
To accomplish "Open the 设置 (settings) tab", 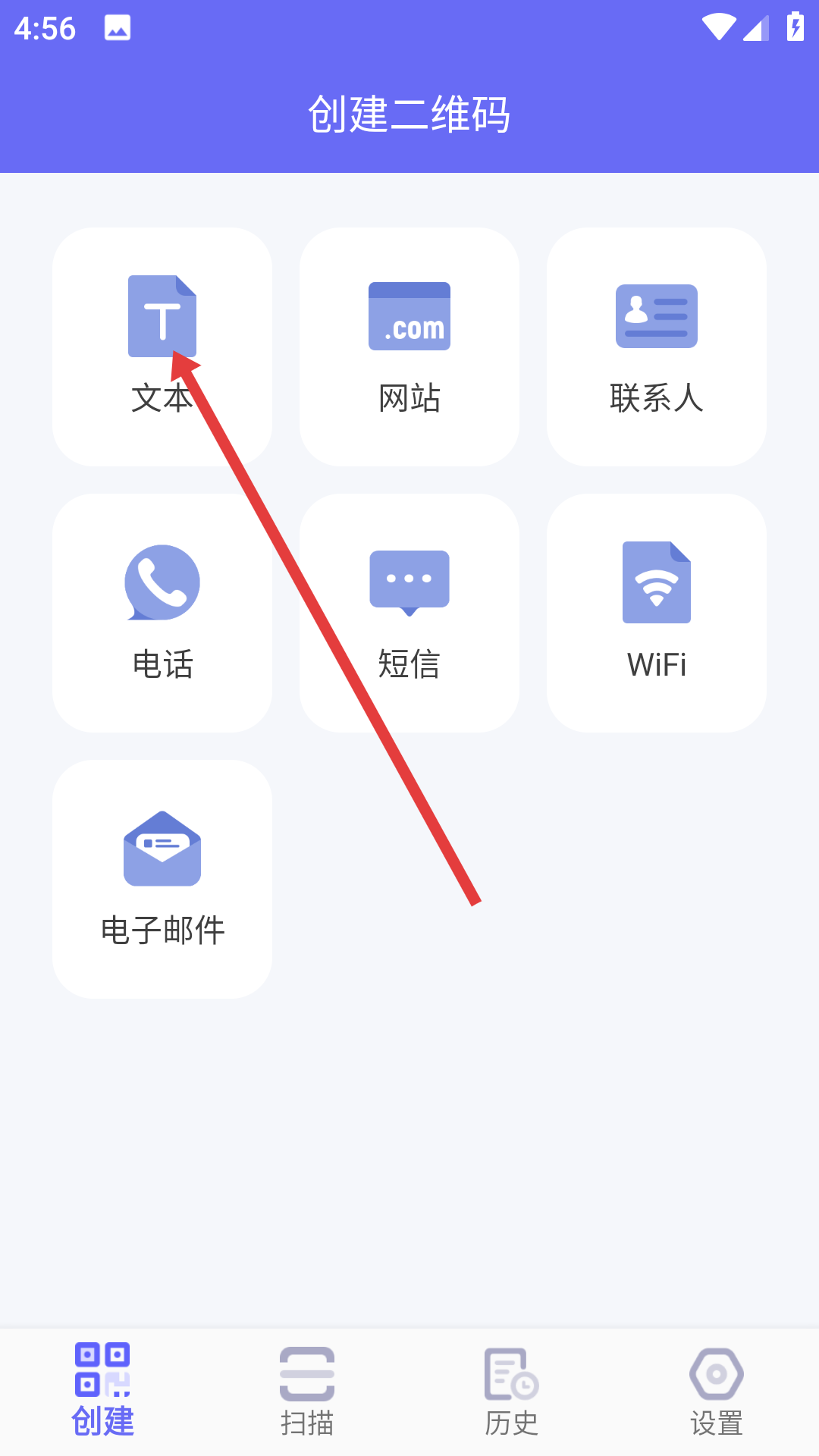I will tap(717, 1392).
